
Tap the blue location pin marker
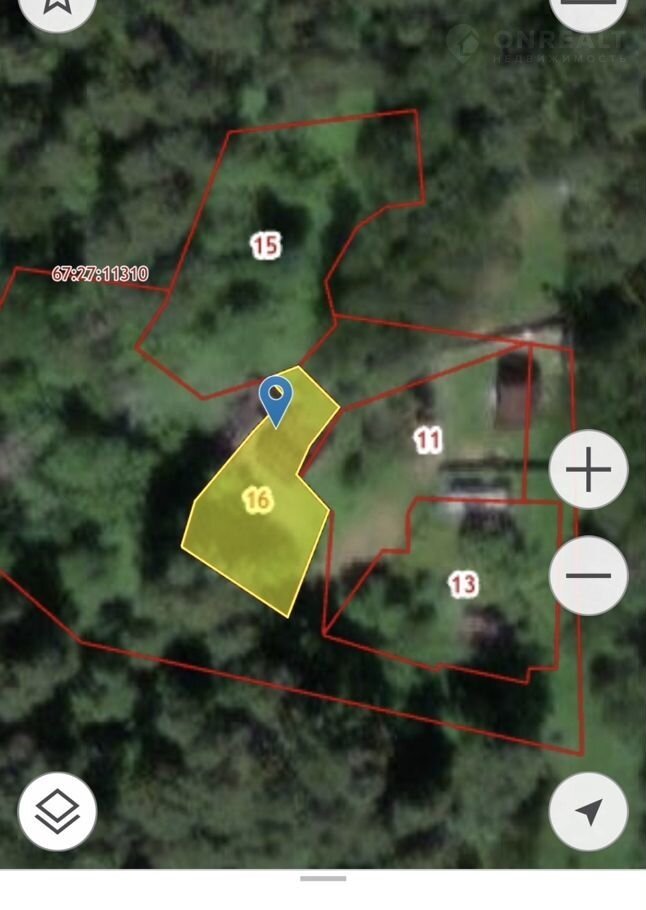click(x=276, y=398)
